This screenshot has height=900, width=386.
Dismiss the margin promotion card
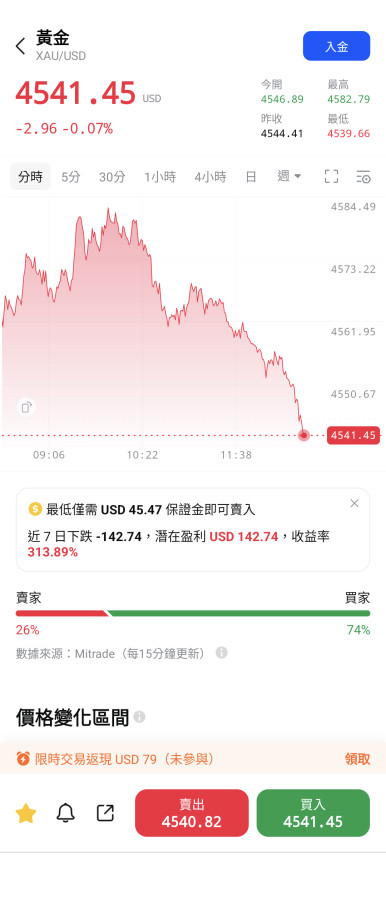(x=354, y=503)
